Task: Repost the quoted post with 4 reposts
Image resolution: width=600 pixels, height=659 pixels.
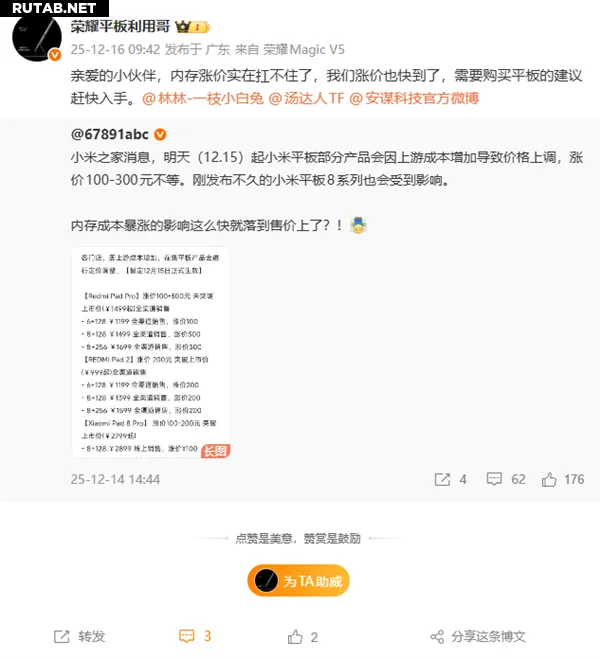Action: 449,480
